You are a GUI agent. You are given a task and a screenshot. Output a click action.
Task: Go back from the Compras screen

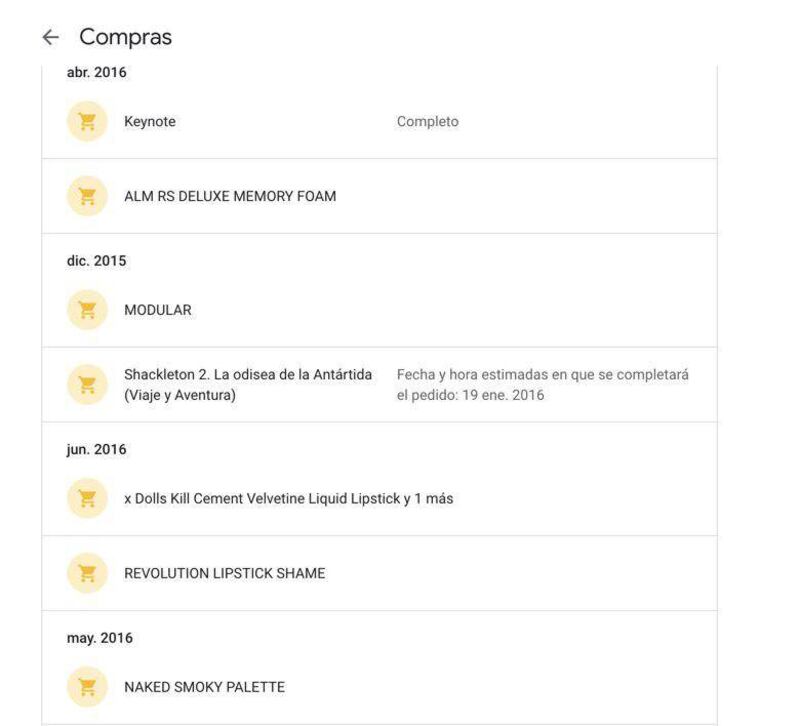point(50,38)
